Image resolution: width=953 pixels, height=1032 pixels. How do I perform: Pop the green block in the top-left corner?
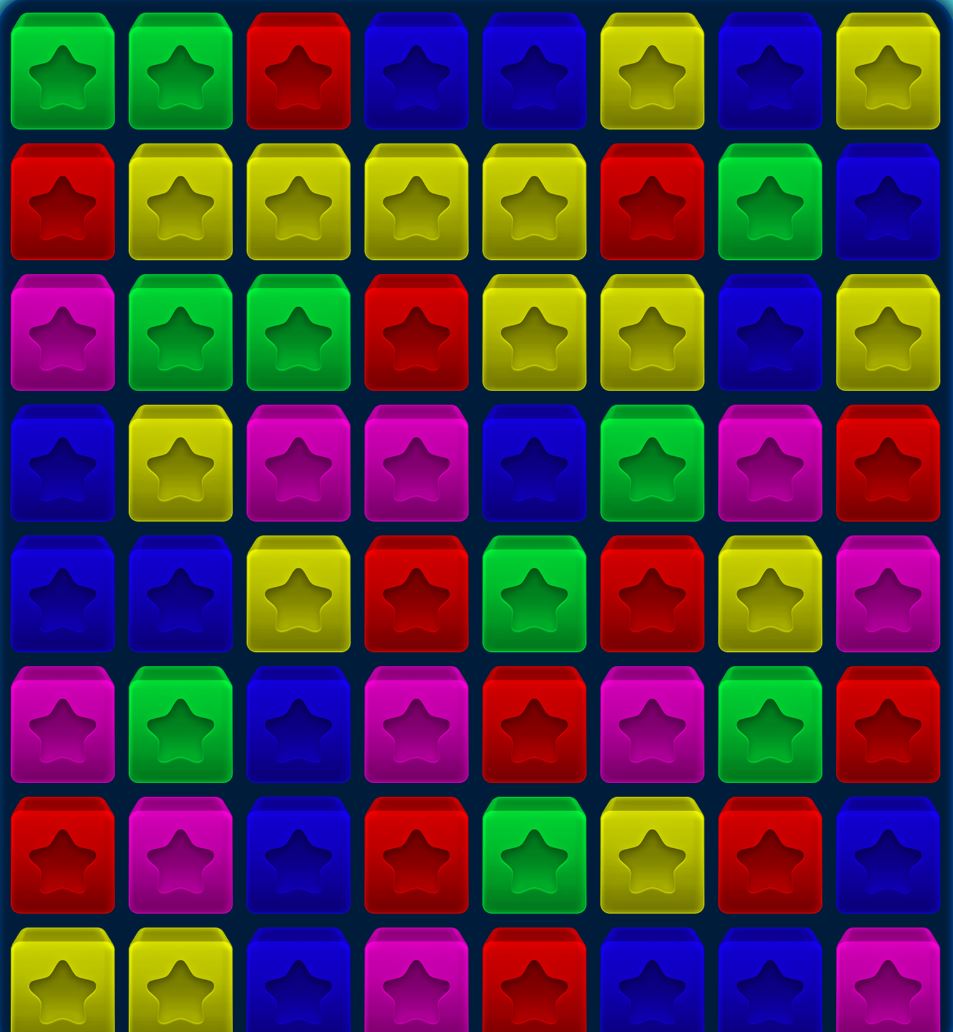(62, 72)
